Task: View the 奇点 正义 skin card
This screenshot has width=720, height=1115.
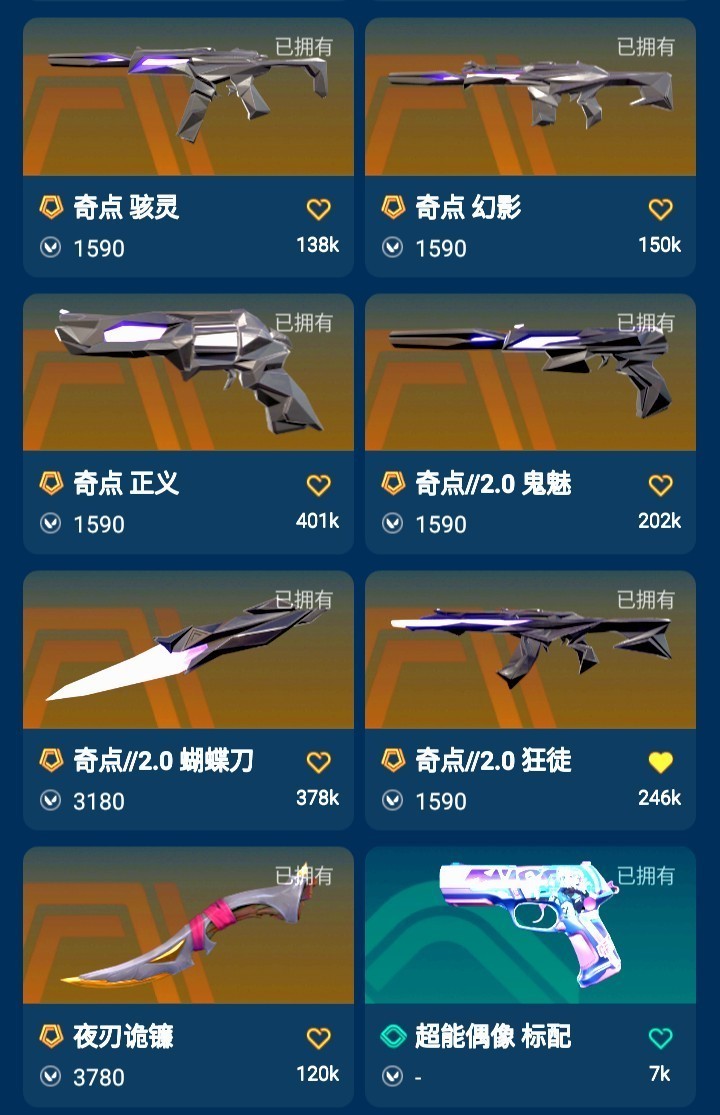Action: (188, 424)
